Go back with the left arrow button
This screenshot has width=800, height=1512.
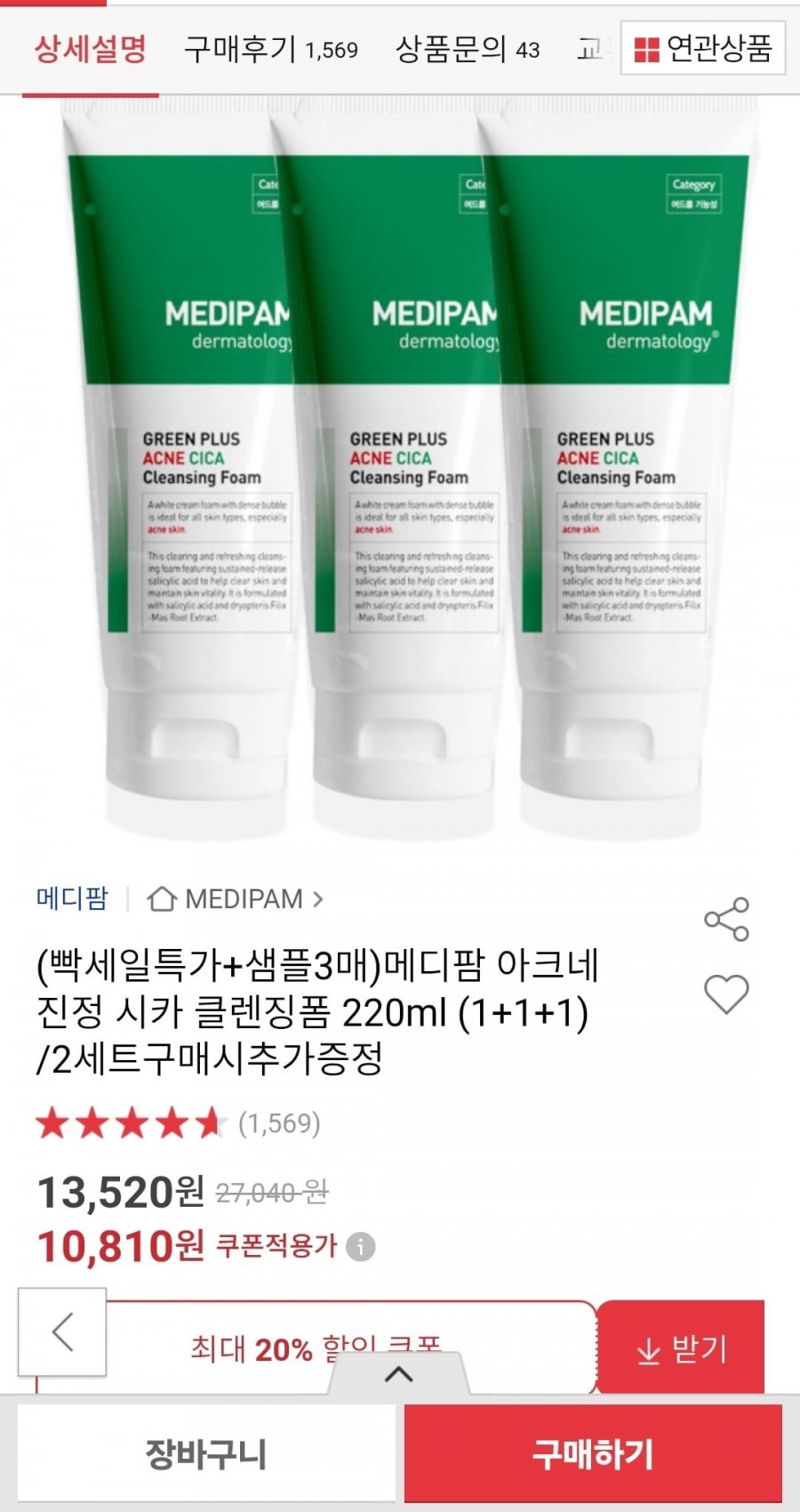62,1331
